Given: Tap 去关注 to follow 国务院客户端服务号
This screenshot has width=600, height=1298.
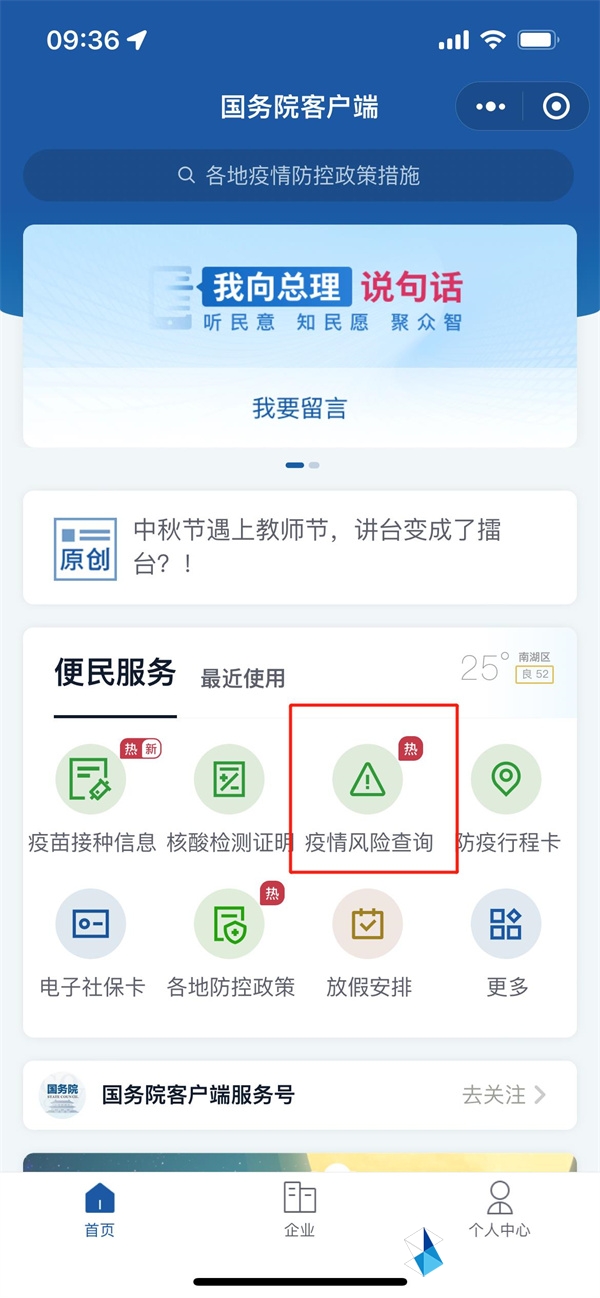Looking at the screenshot, I should coord(503,1094).
